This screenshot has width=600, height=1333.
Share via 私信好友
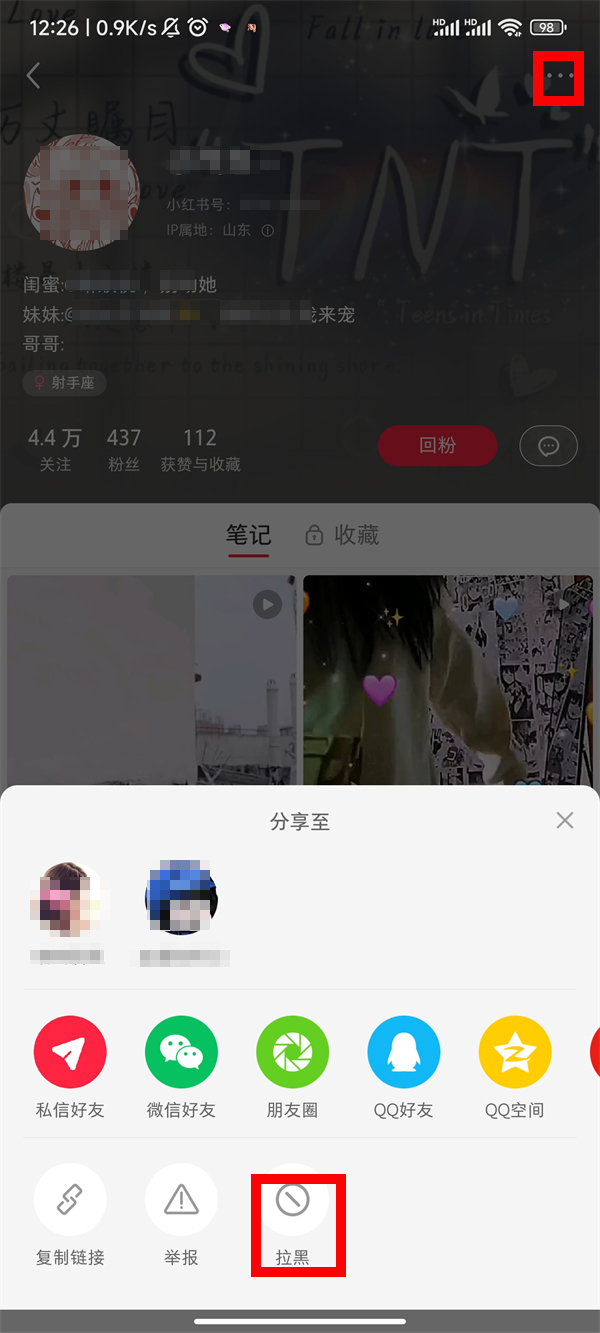point(70,1053)
